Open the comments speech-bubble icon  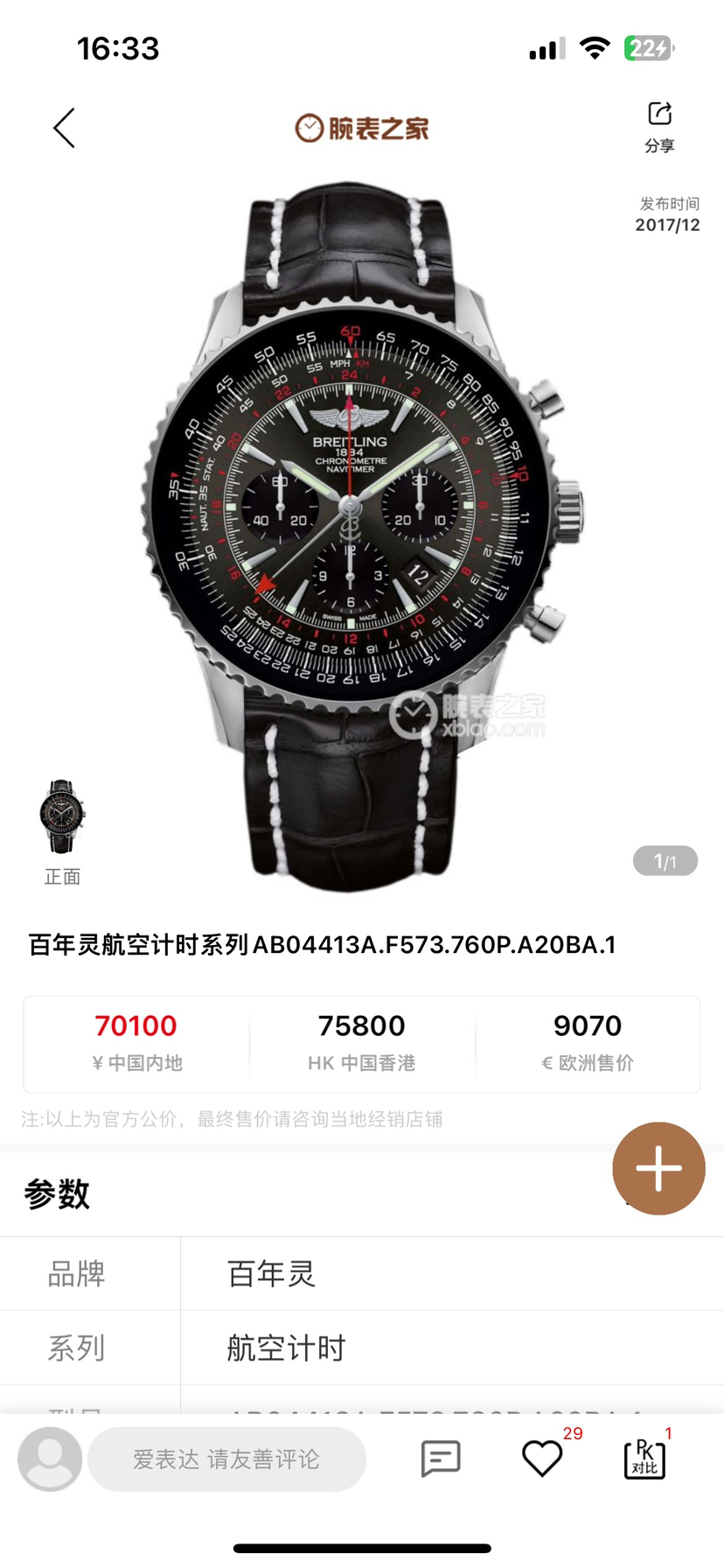click(440, 1459)
